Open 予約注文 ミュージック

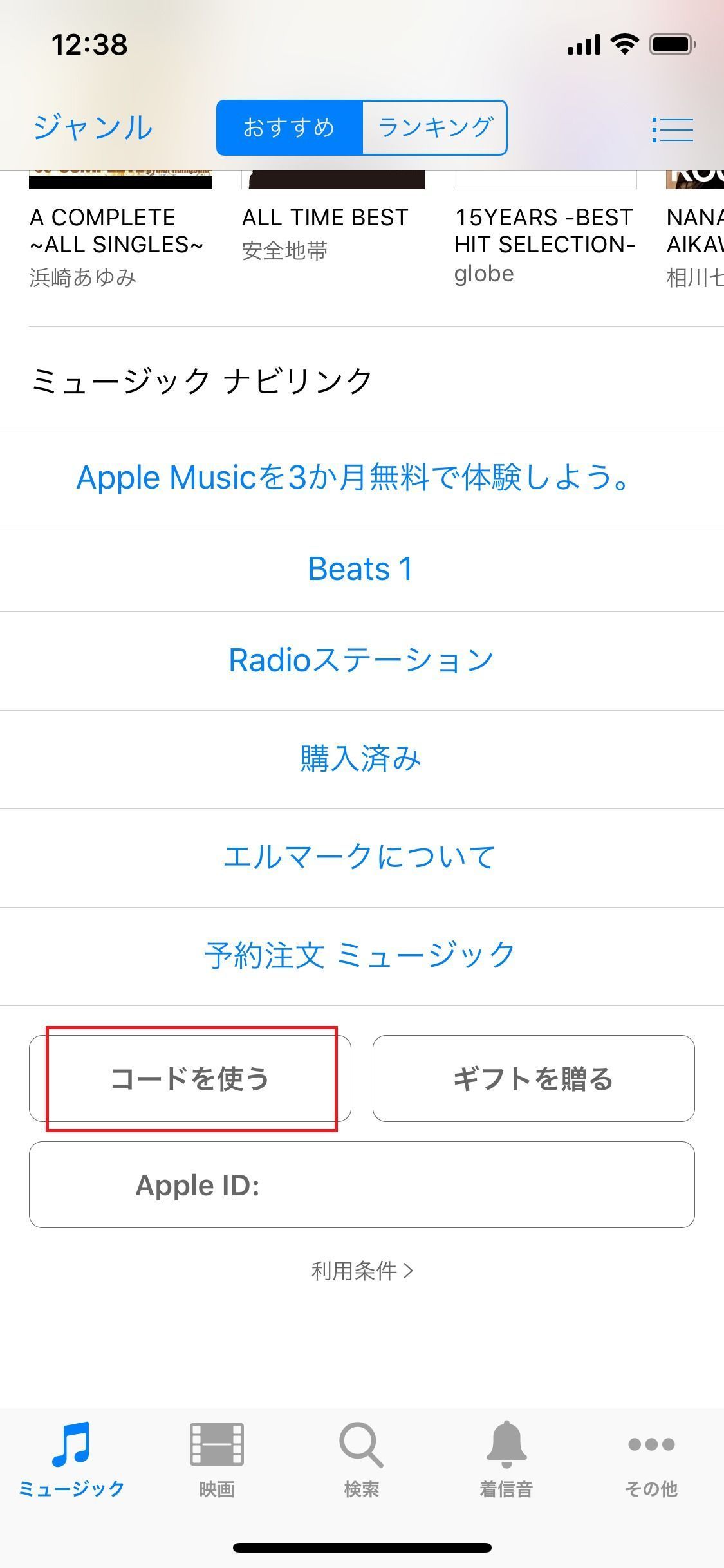click(x=360, y=956)
